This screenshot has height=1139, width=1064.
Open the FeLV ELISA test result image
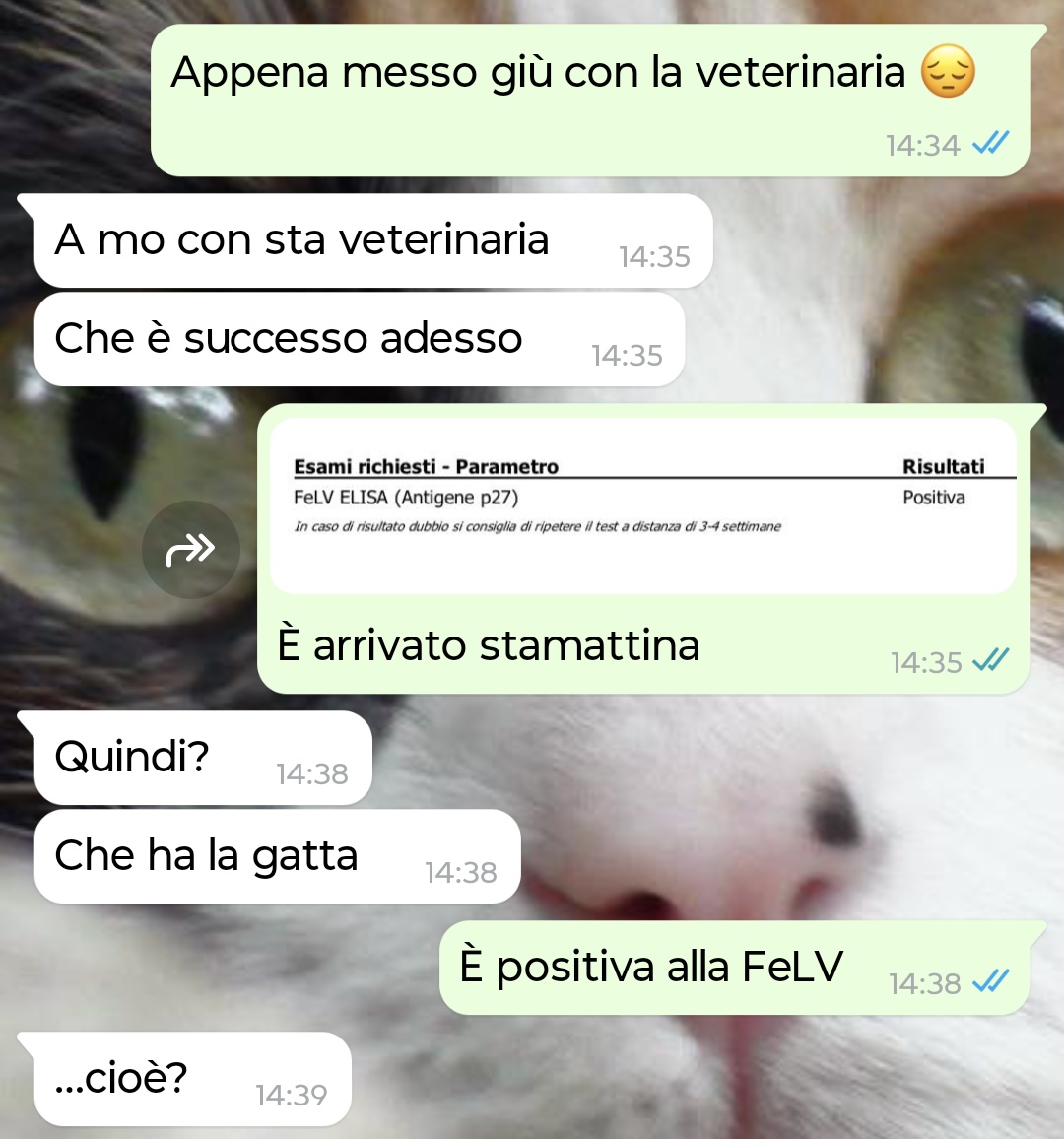coord(642,505)
